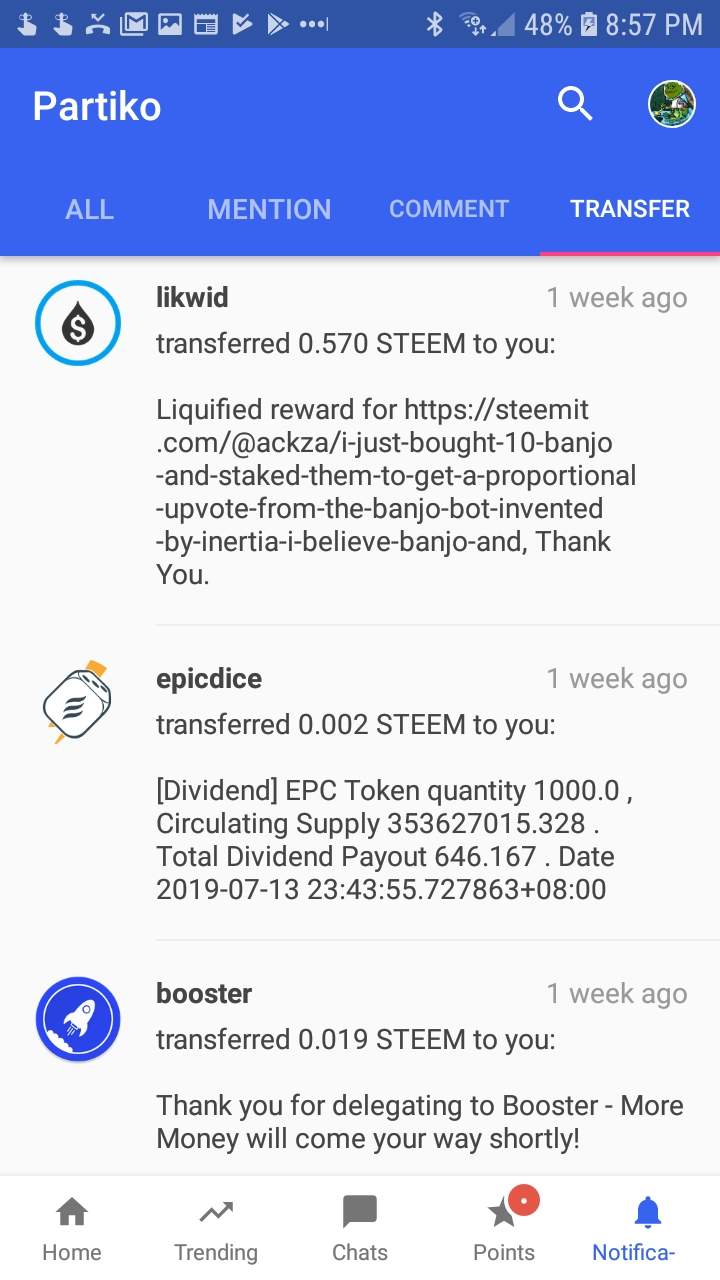720x1280 pixels.
Task: Tap the likwid avatar
Action: click(78, 323)
